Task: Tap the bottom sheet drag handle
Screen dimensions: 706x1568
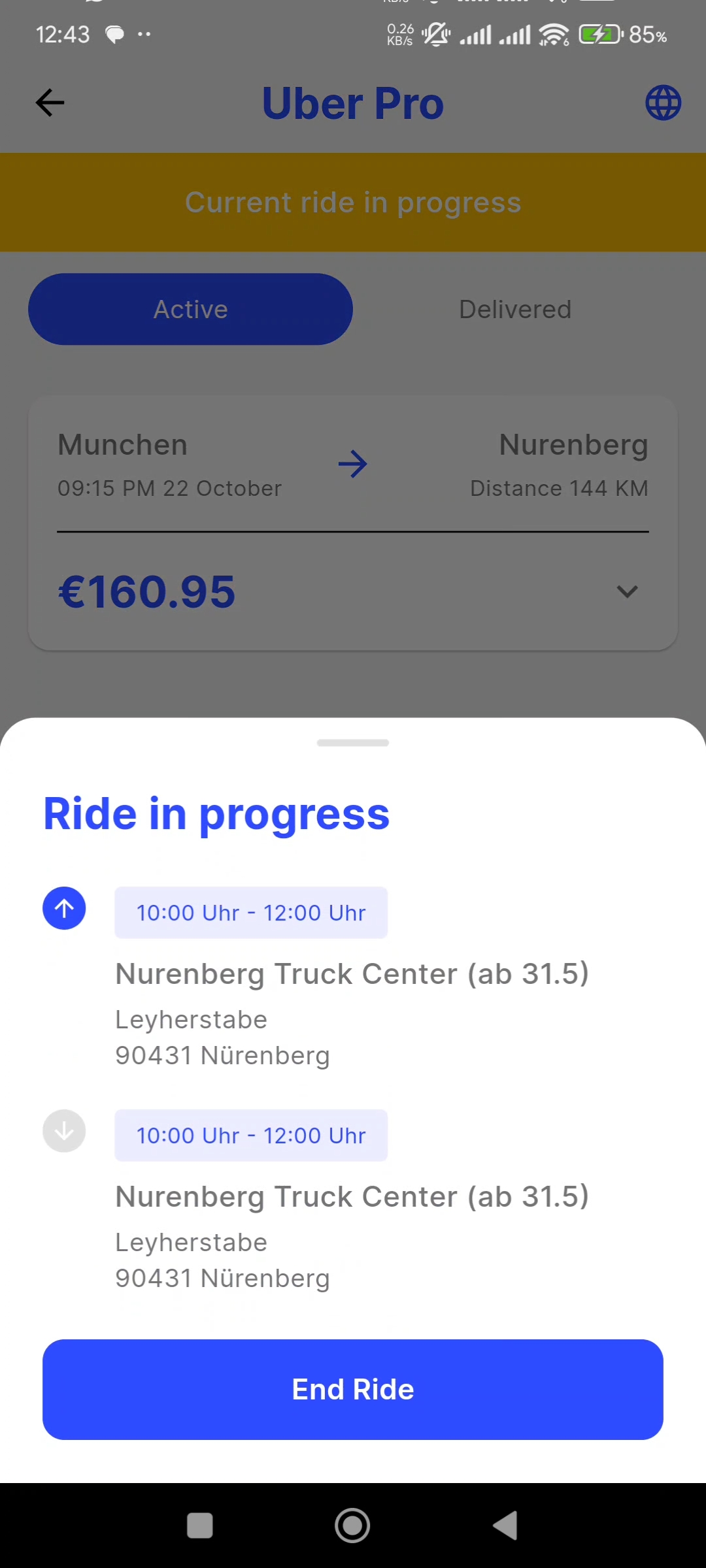Action: click(x=353, y=743)
